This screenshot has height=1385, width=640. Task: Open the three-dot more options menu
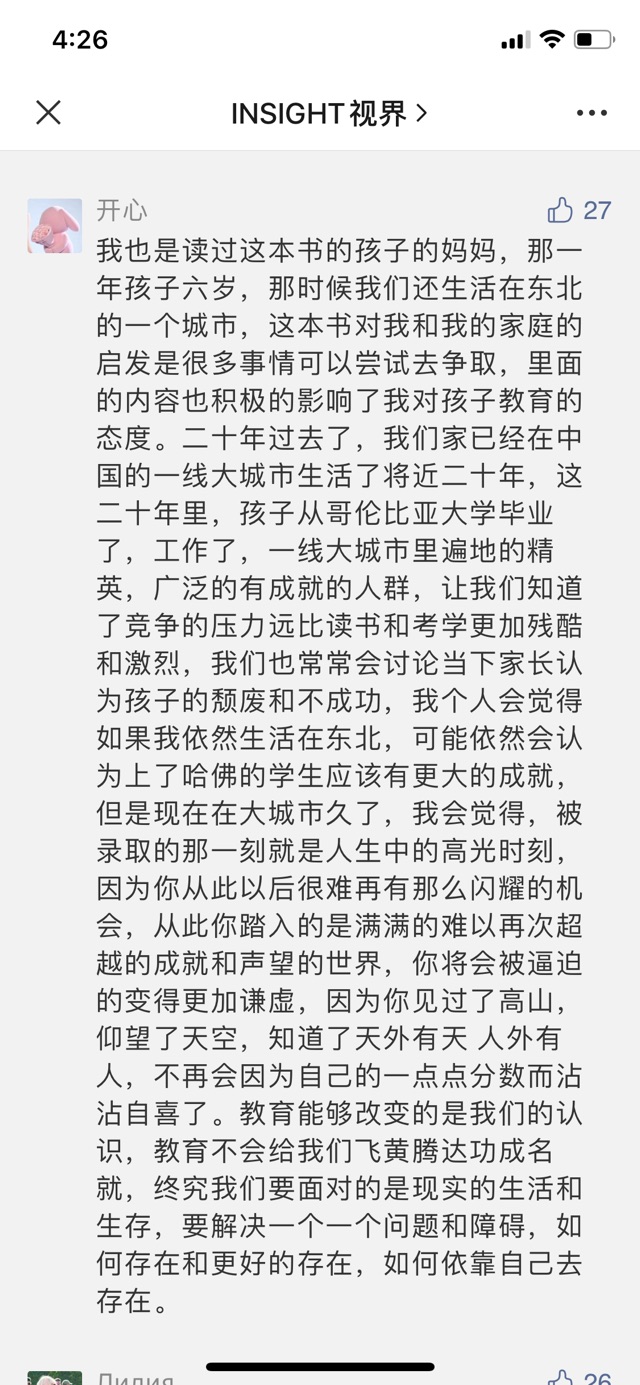click(591, 113)
